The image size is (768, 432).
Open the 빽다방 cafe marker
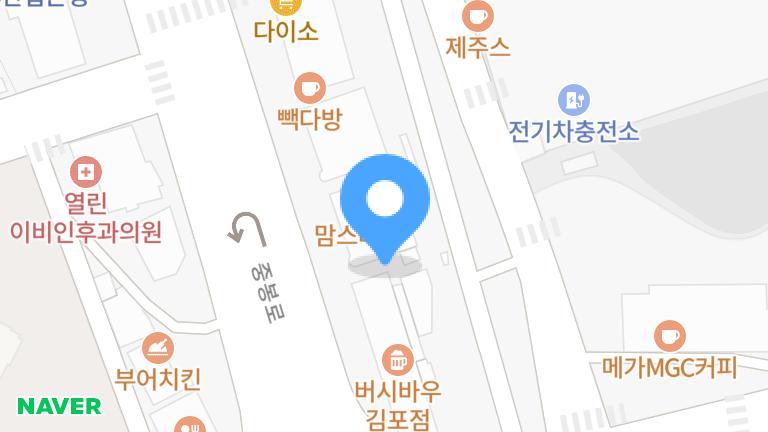click(x=310, y=88)
